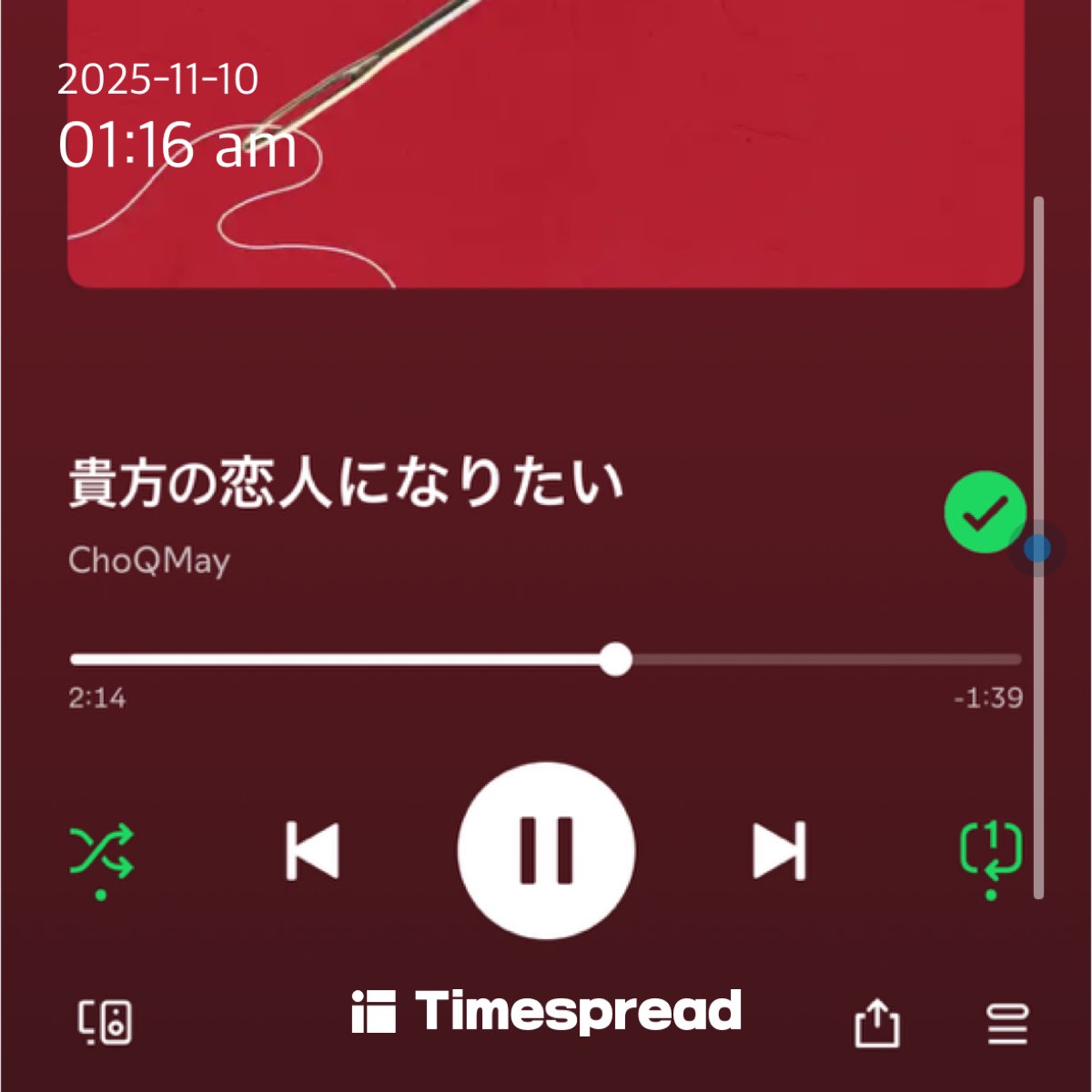1092x1092 pixels.
Task: Go back to the previous track
Action: pyautogui.click(x=313, y=851)
